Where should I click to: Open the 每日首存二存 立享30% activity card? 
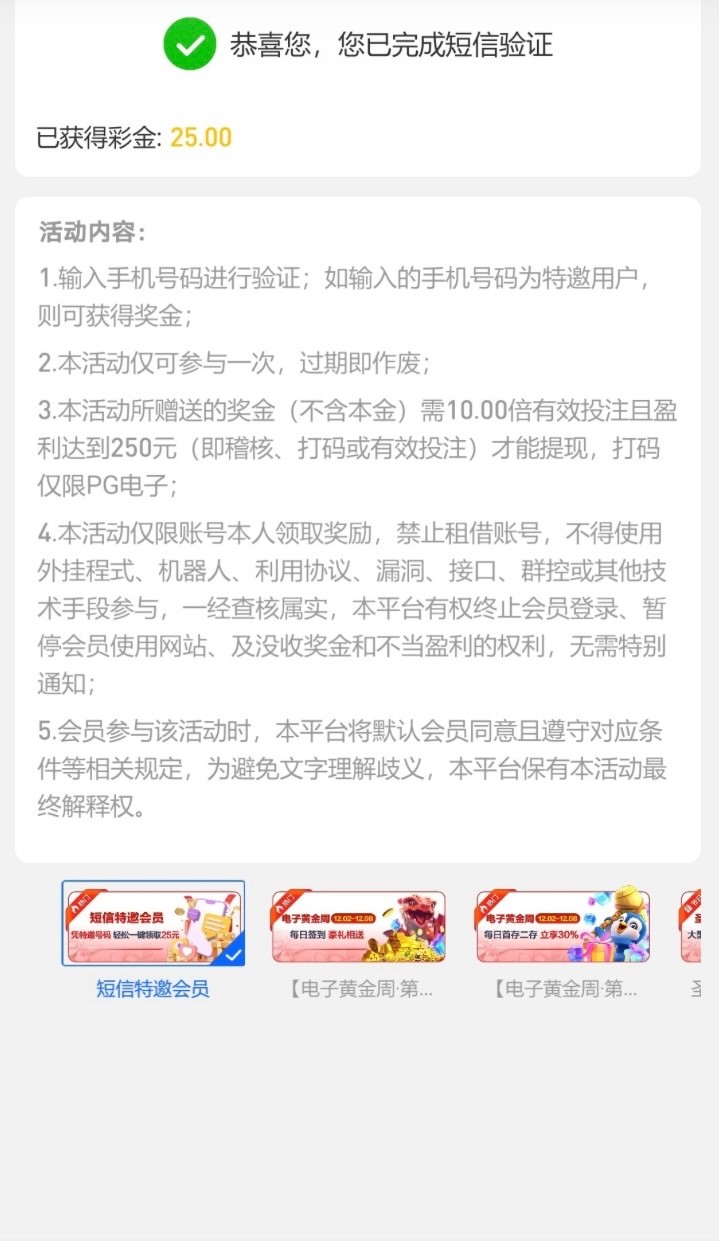pyautogui.click(x=563, y=926)
